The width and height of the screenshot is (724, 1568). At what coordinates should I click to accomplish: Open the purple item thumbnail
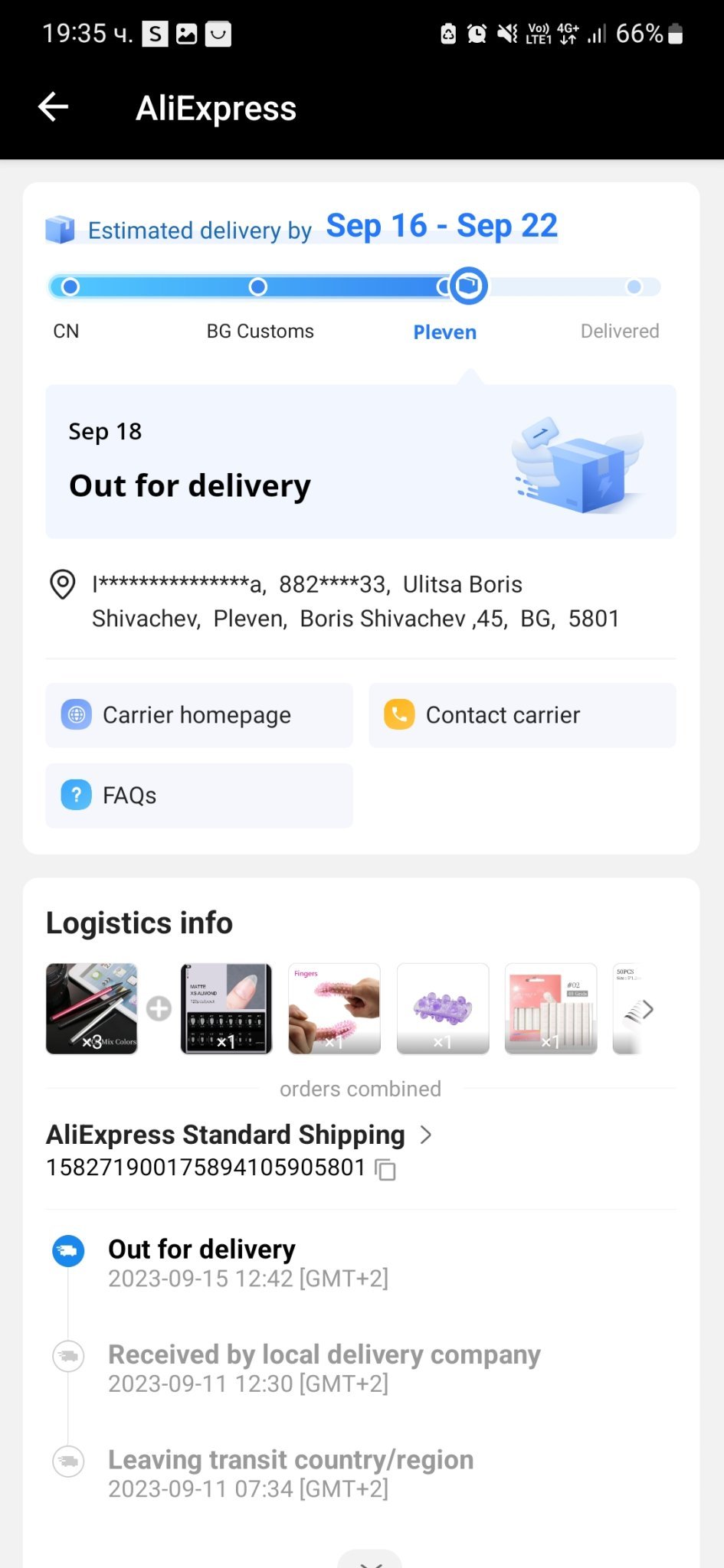pyautogui.click(x=443, y=1008)
